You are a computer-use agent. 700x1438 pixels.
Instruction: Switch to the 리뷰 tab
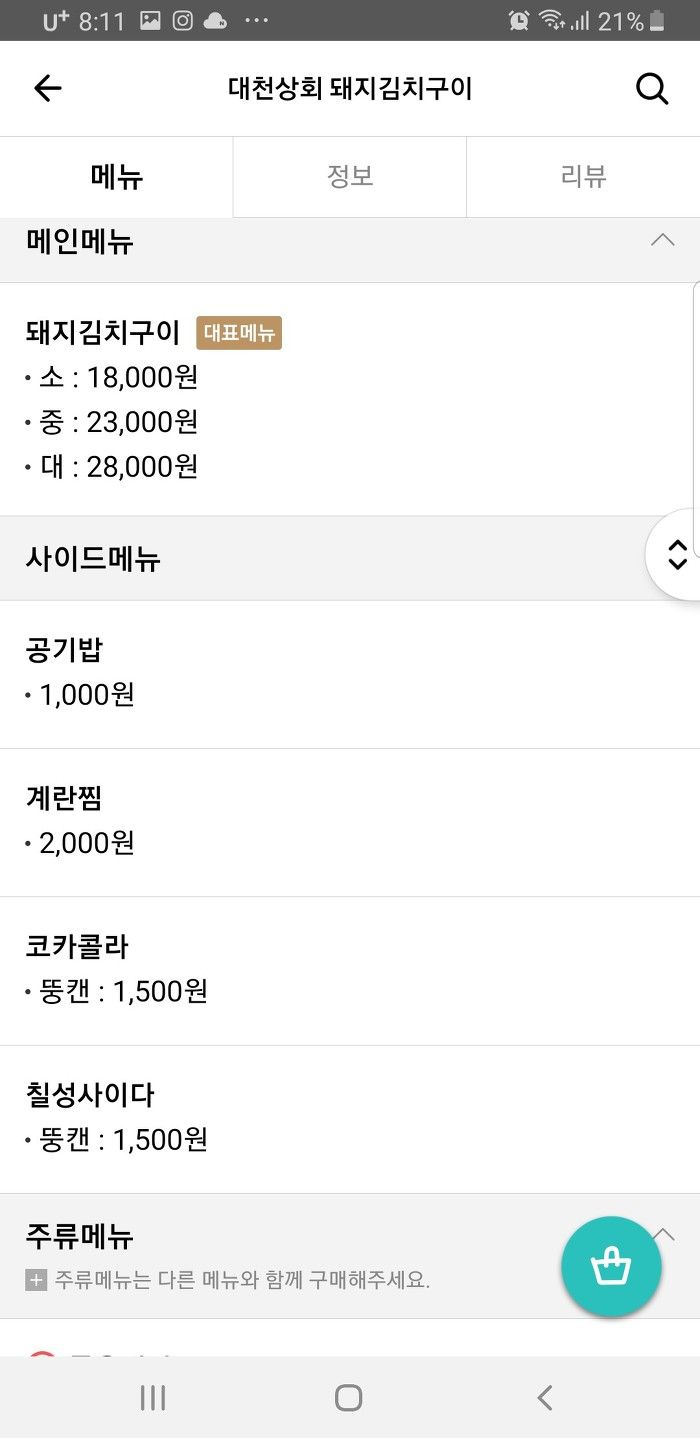pos(583,177)
